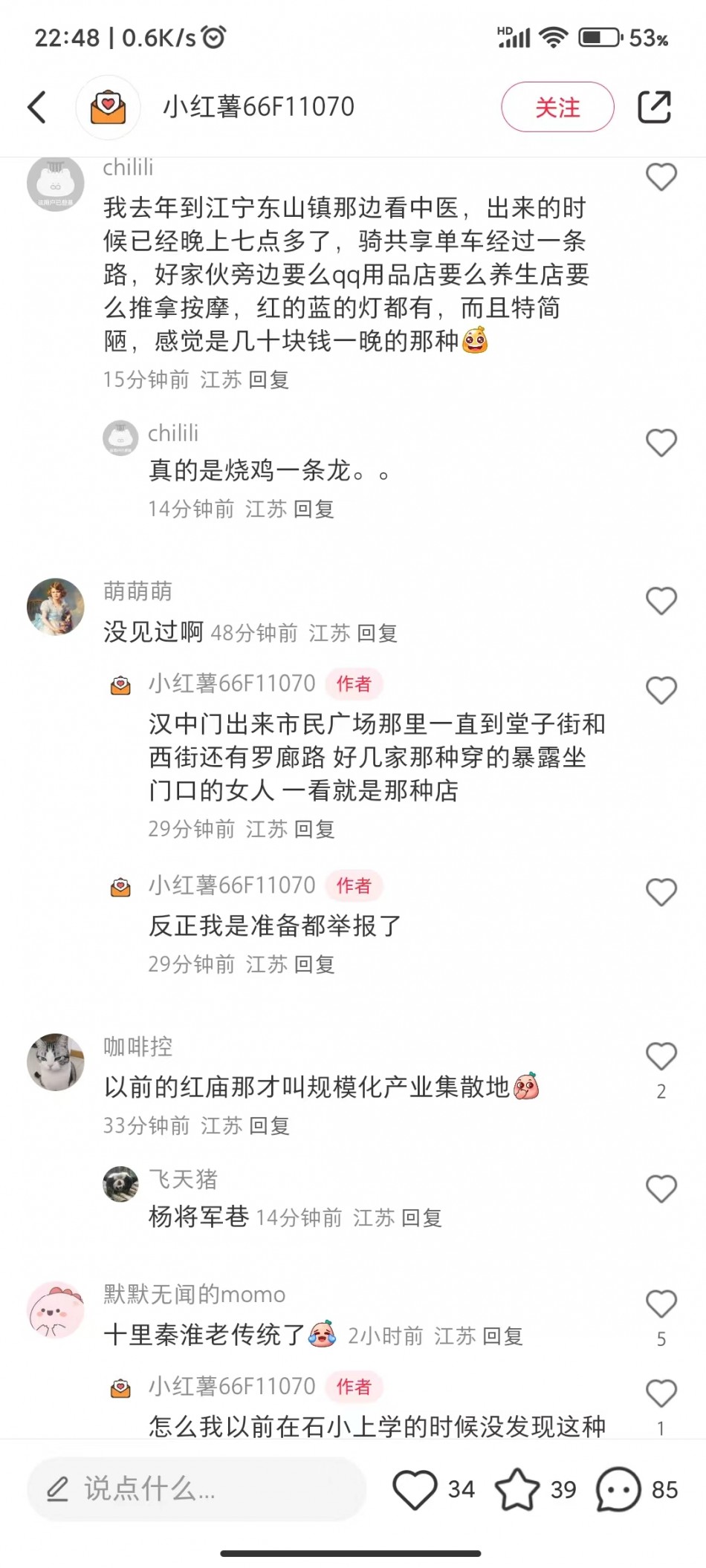Open author profile 小红薯66F11070 in the header
The image size is (706, 1568).
pos(258,107)
